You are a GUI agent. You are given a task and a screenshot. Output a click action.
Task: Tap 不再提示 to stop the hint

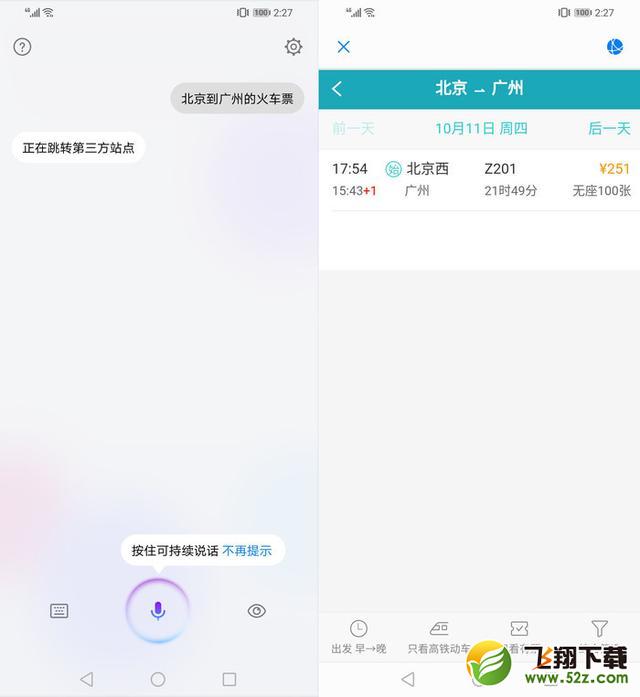247,551
